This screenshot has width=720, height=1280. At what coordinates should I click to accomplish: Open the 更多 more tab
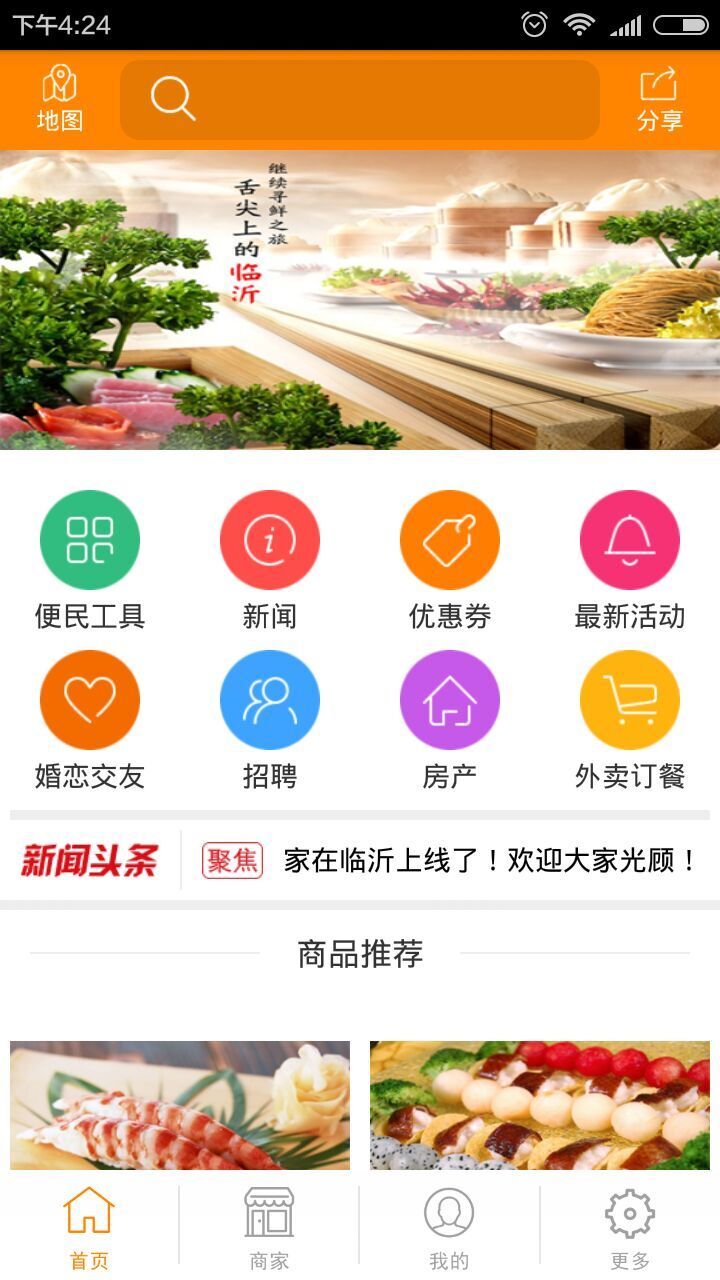[x=630, y=1228]
